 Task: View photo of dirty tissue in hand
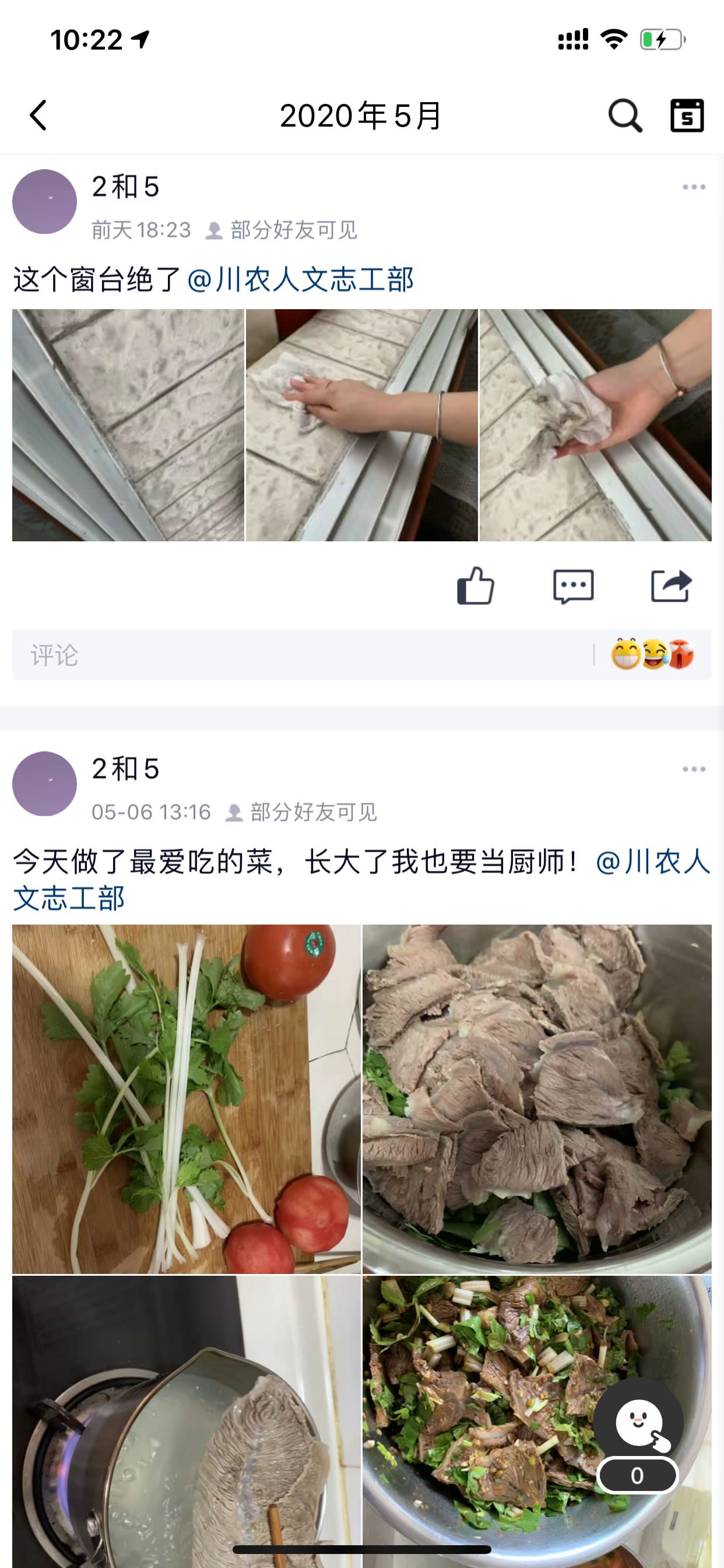[x=595, y=425]
